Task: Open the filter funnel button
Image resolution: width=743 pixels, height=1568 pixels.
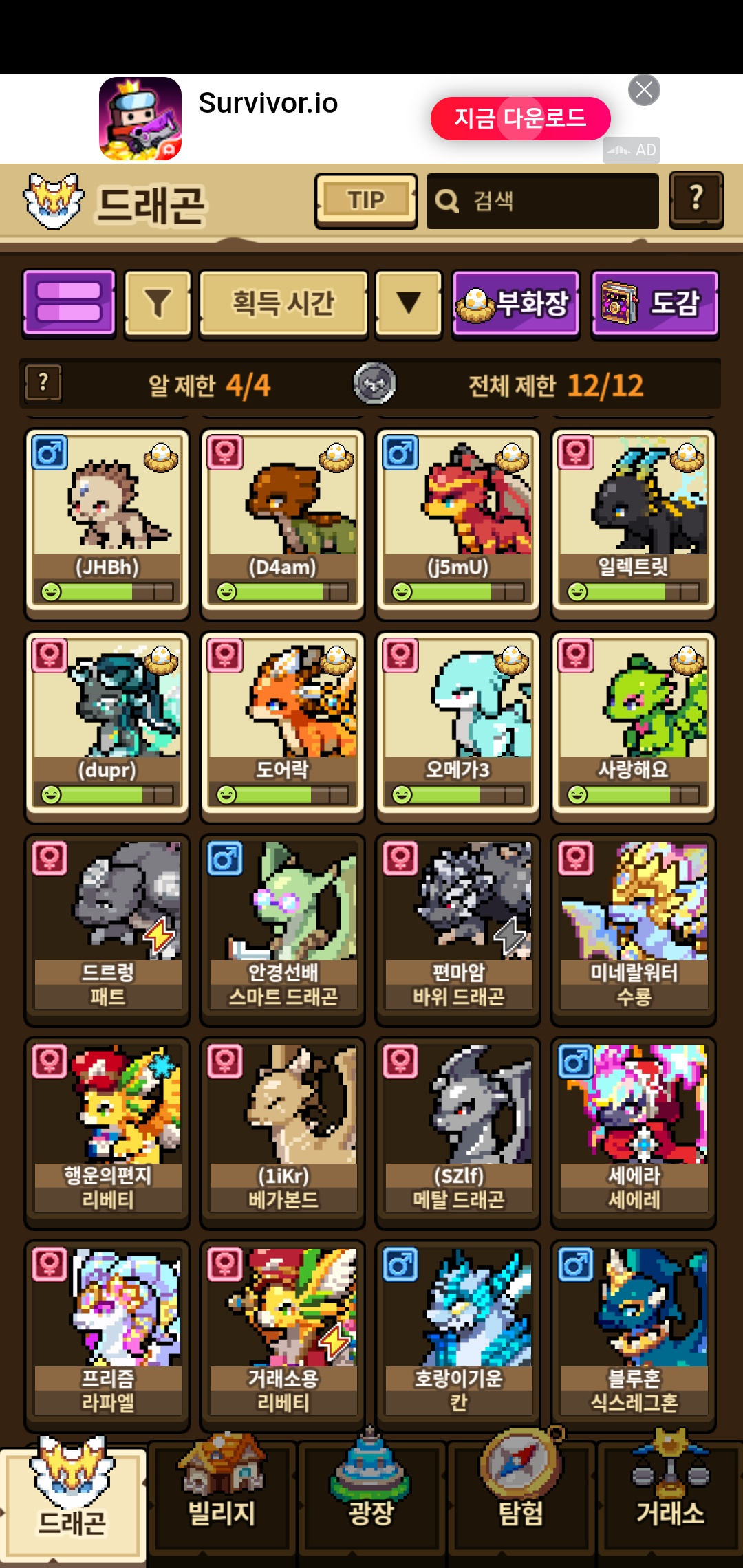Action: 158,304
